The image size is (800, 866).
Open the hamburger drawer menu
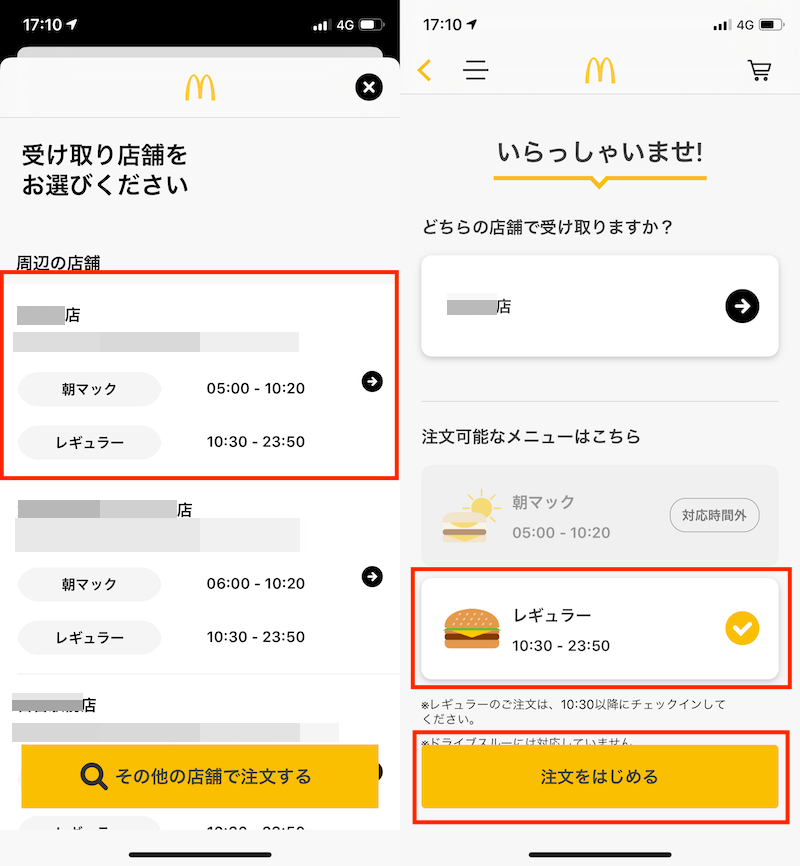coord(476,70)
